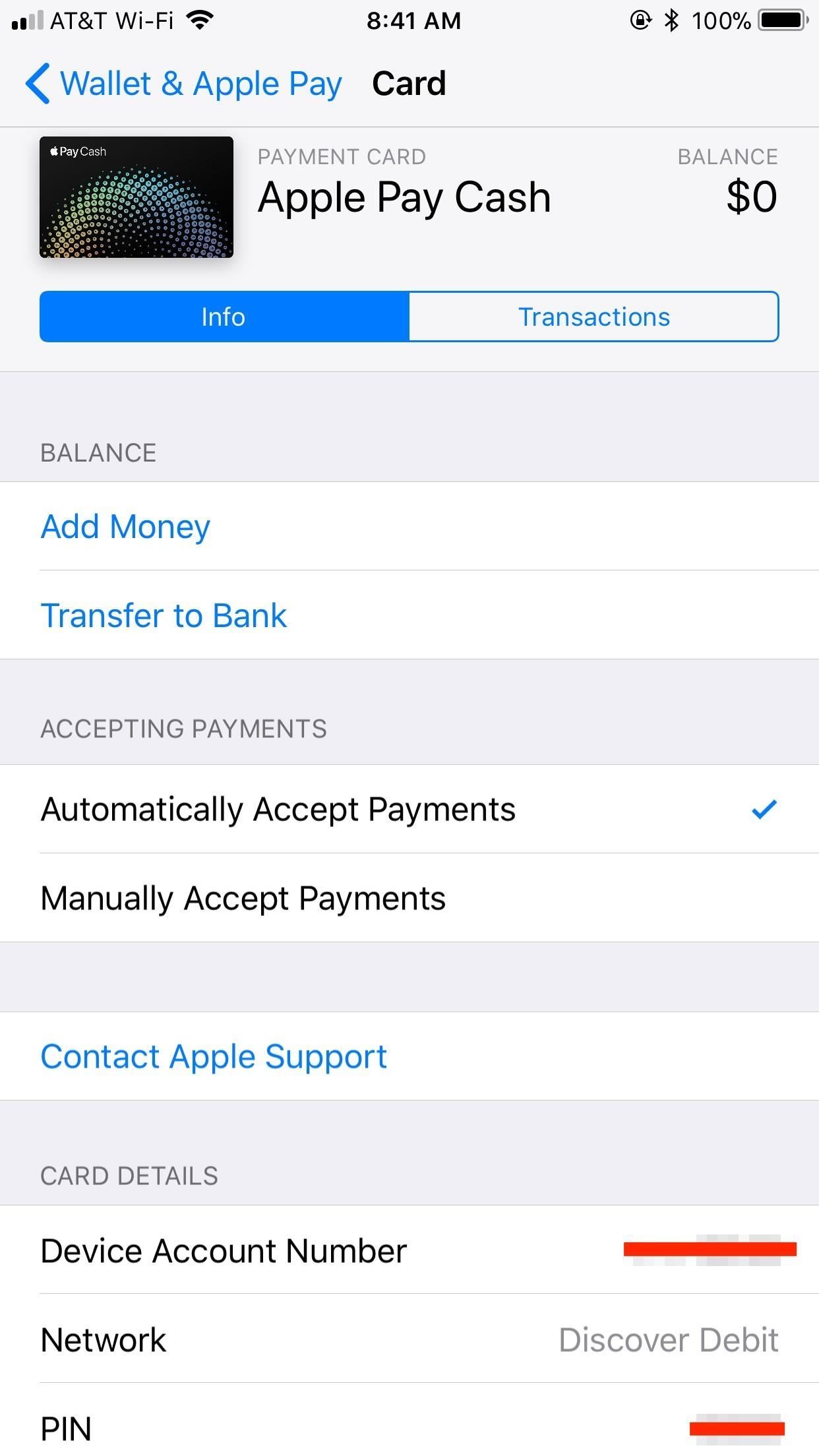
Task: Select the Info tab
Action: coord(224,317)
